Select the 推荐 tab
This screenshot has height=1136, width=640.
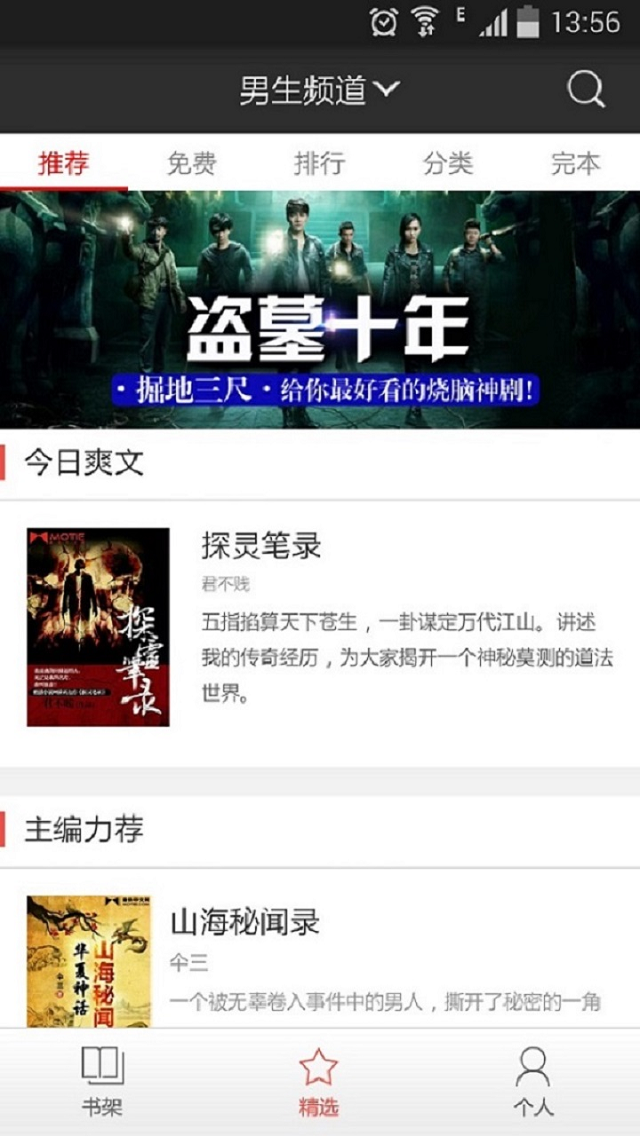pos(64,163)
